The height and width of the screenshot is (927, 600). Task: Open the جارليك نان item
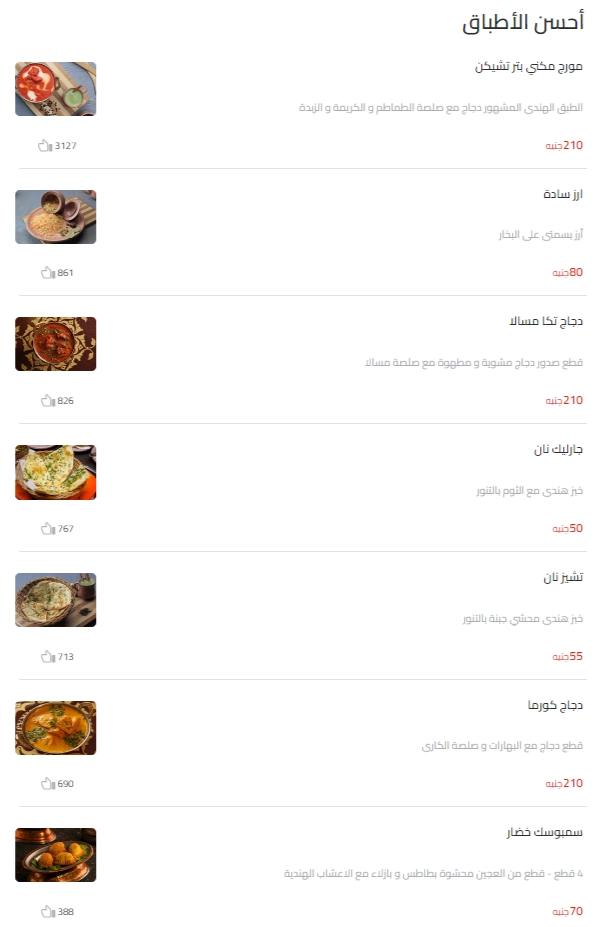[x=558, y=450]
